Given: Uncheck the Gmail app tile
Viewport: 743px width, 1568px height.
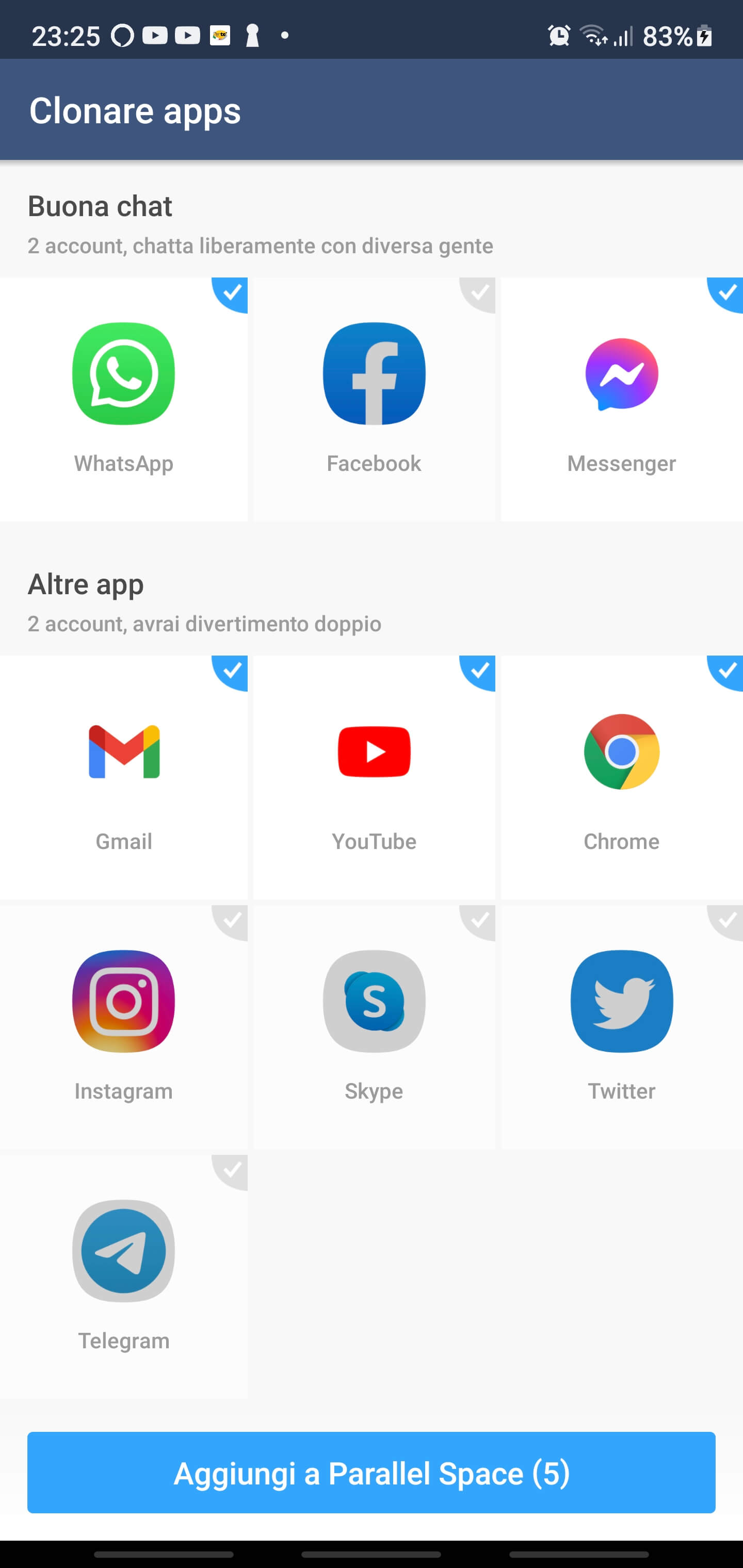Looking at the screenshot, I should 124,776.
